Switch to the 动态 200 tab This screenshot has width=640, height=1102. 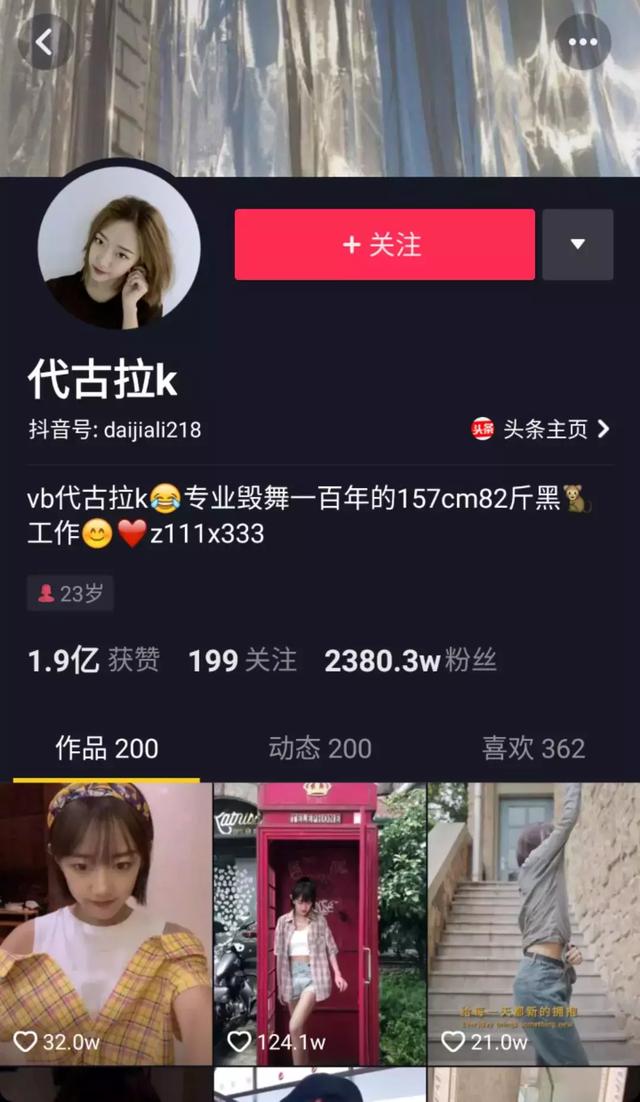pos(320,748)
